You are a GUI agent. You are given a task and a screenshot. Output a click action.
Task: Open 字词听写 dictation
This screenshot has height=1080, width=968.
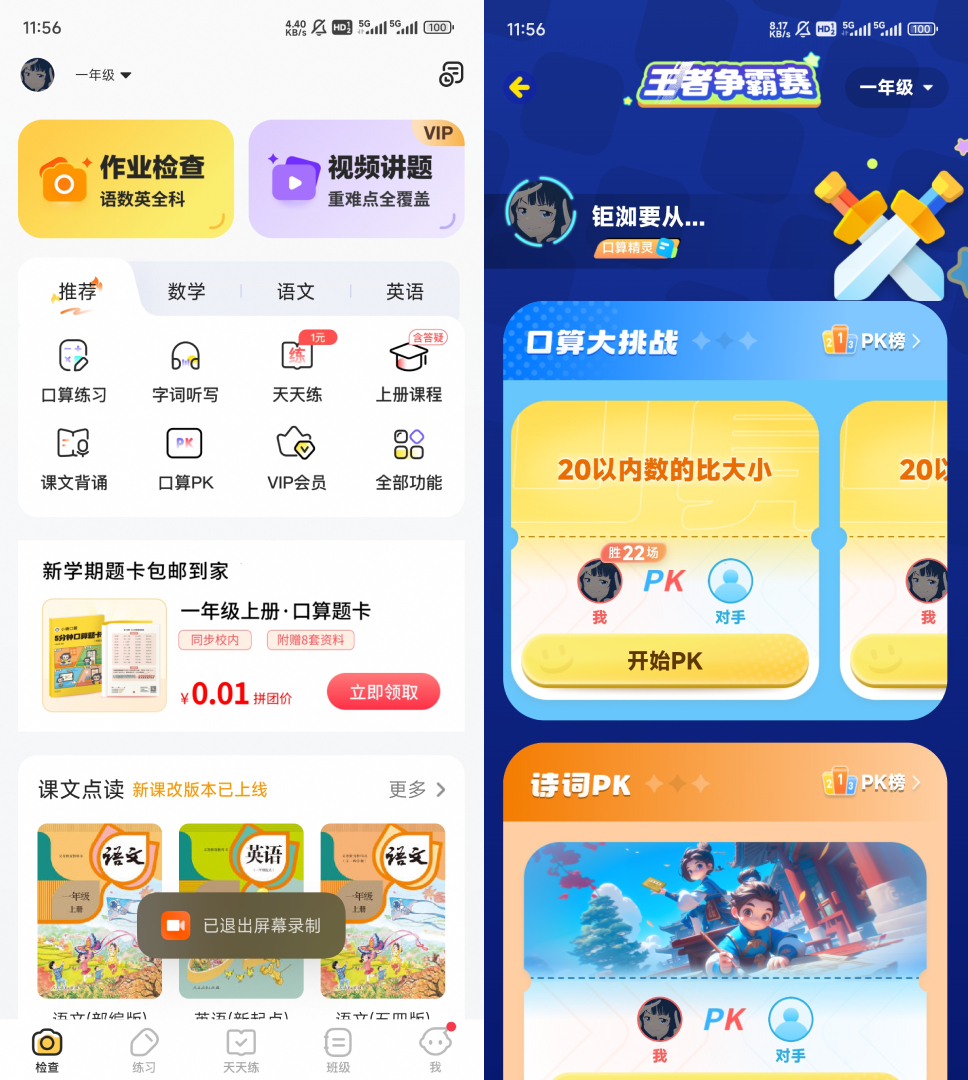[185, 371]
